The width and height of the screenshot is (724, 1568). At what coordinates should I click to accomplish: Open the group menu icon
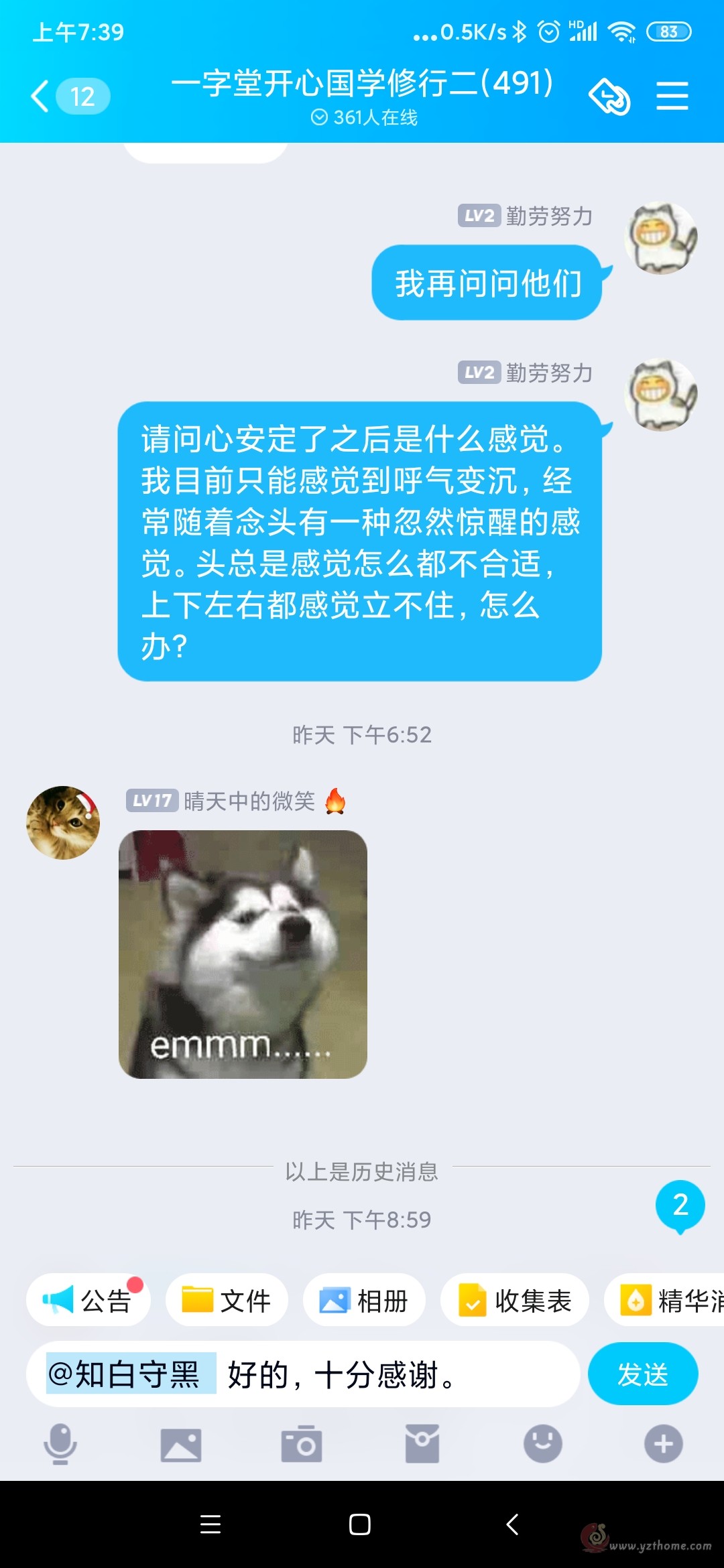coord(672,96)
